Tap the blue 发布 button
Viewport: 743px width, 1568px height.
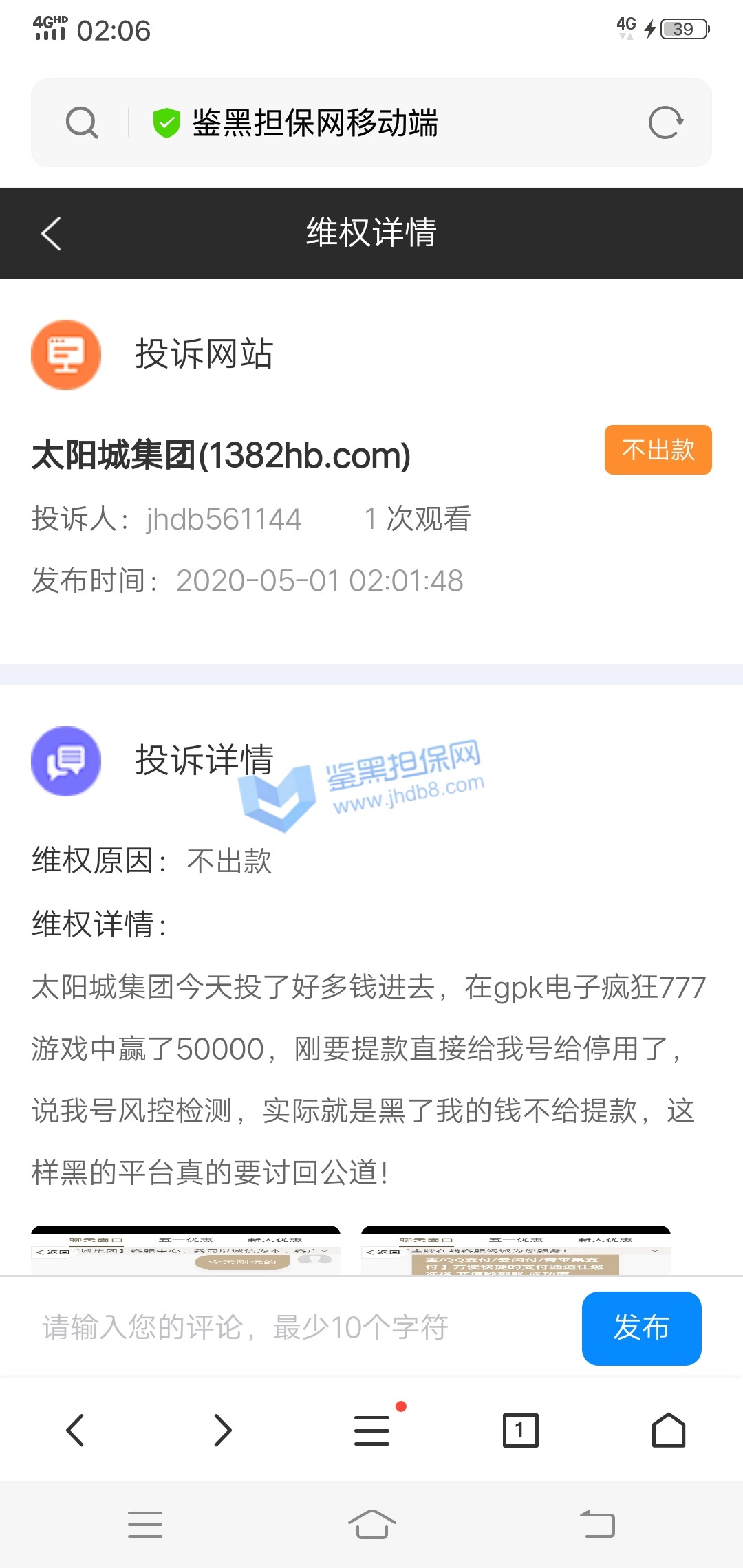coord(641,1328)
